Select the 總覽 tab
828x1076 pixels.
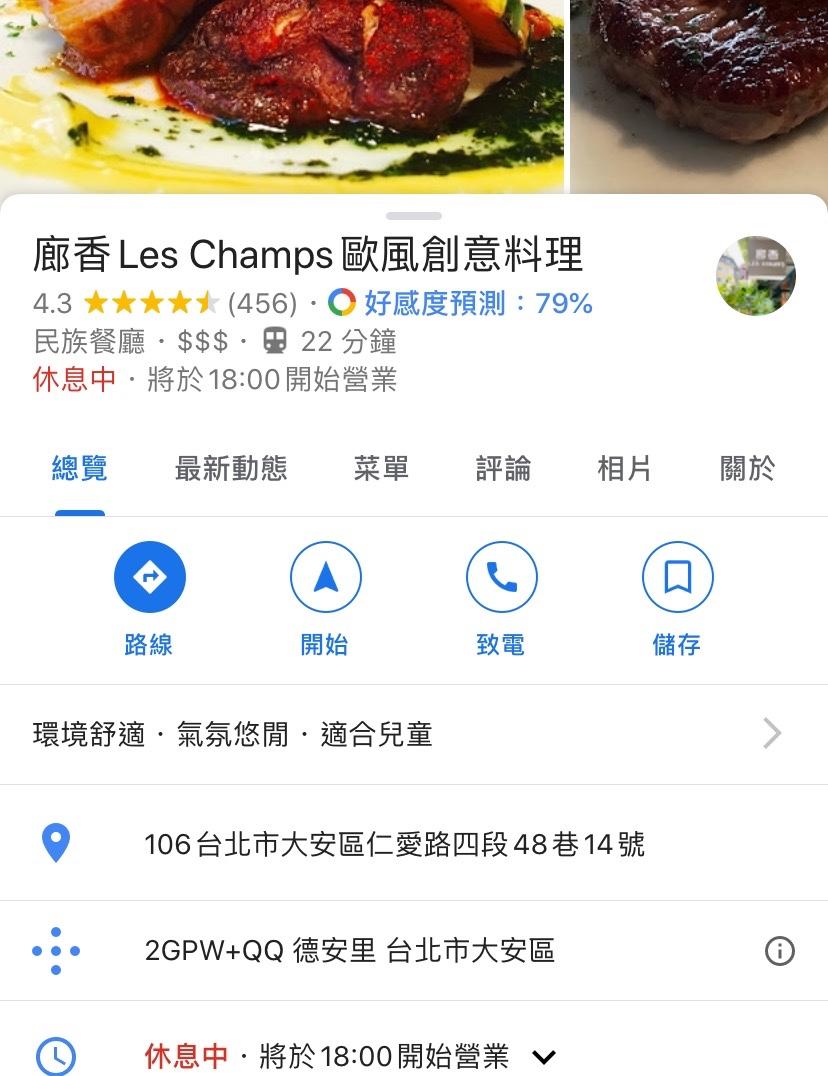tap(80, 468)
